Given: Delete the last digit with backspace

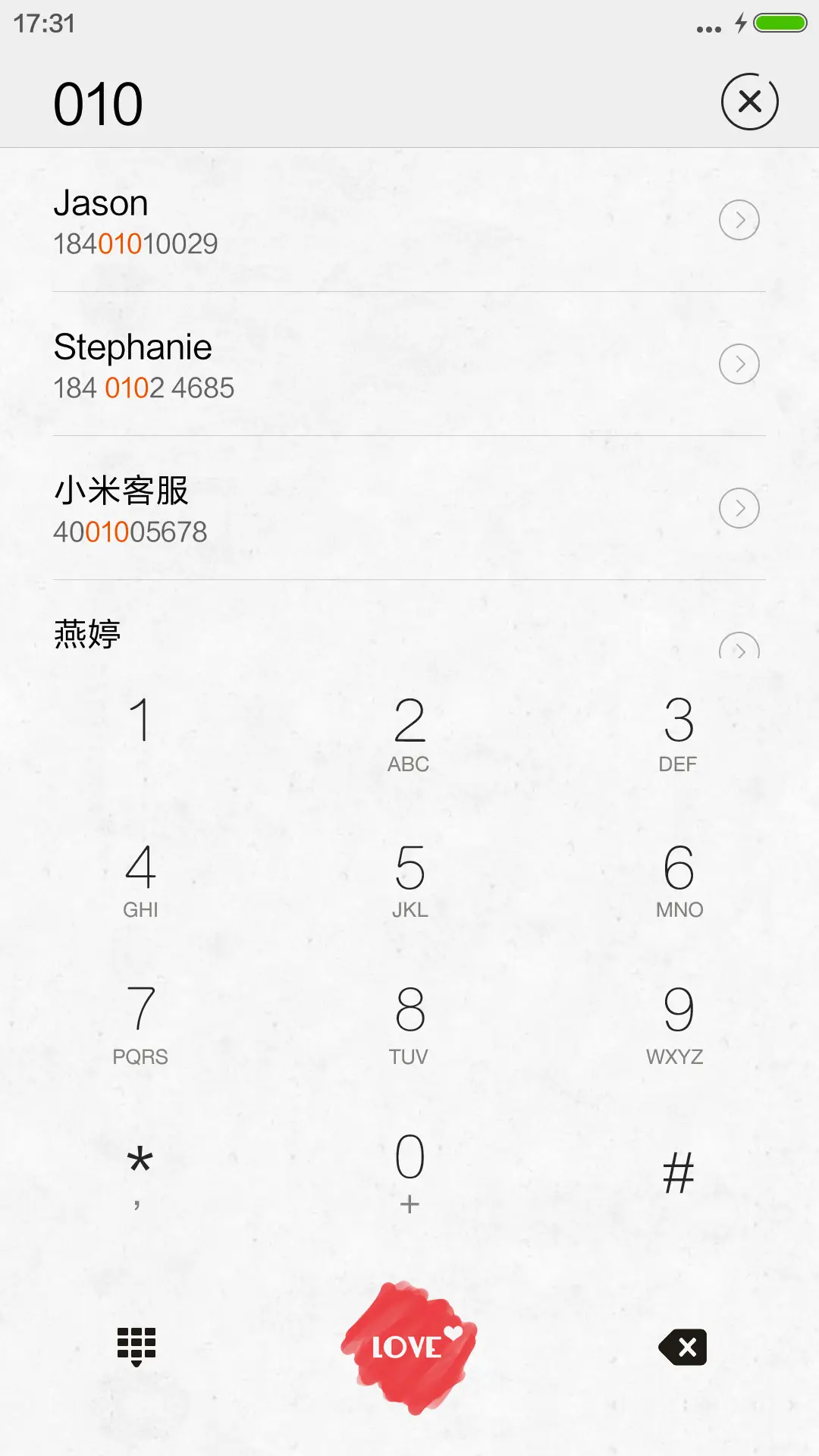Looking at the screenshot, I should [683, 1347].
